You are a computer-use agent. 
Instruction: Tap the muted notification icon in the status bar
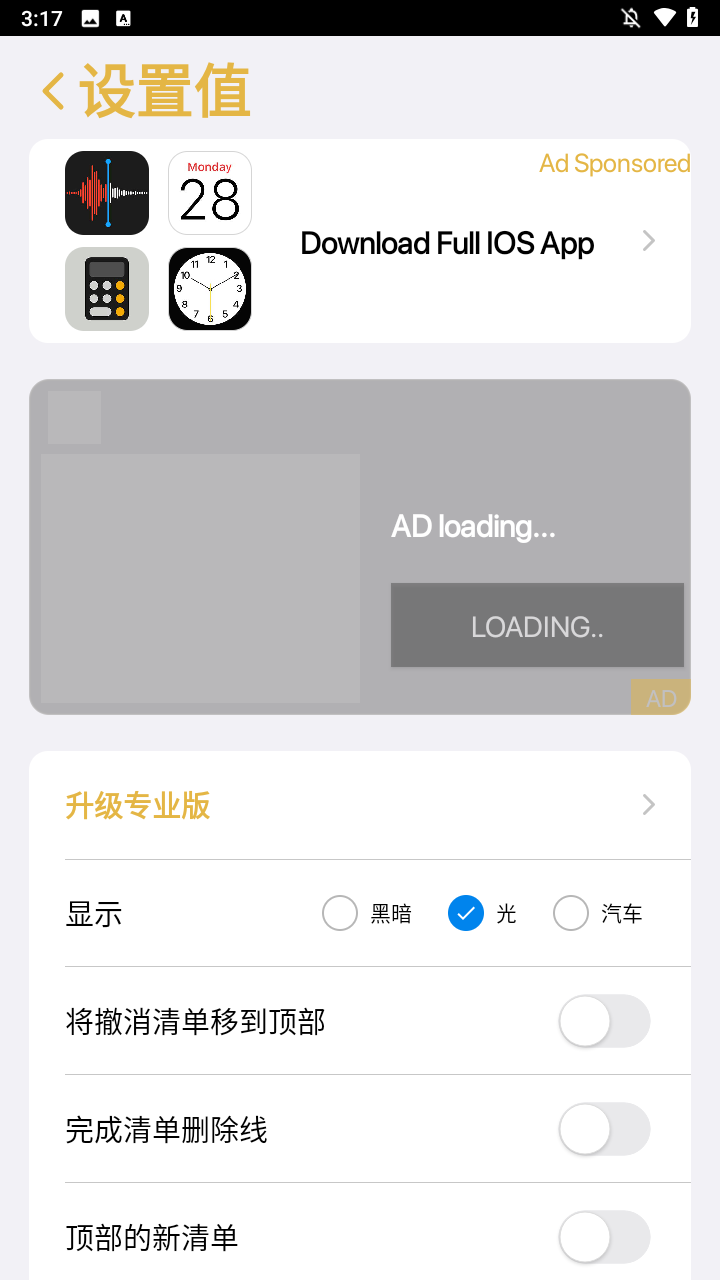(630, 17)
